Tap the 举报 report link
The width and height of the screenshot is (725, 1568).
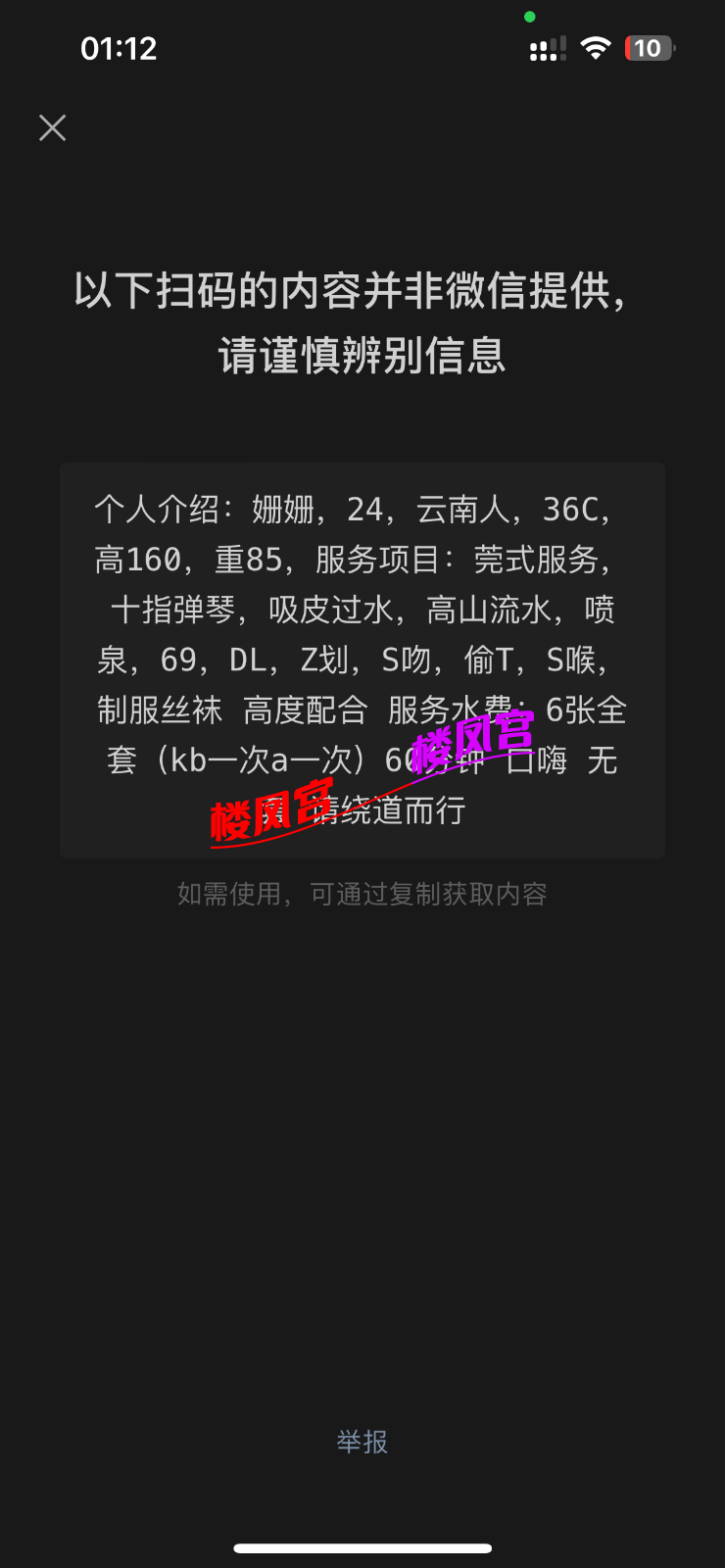point(362,1441)
